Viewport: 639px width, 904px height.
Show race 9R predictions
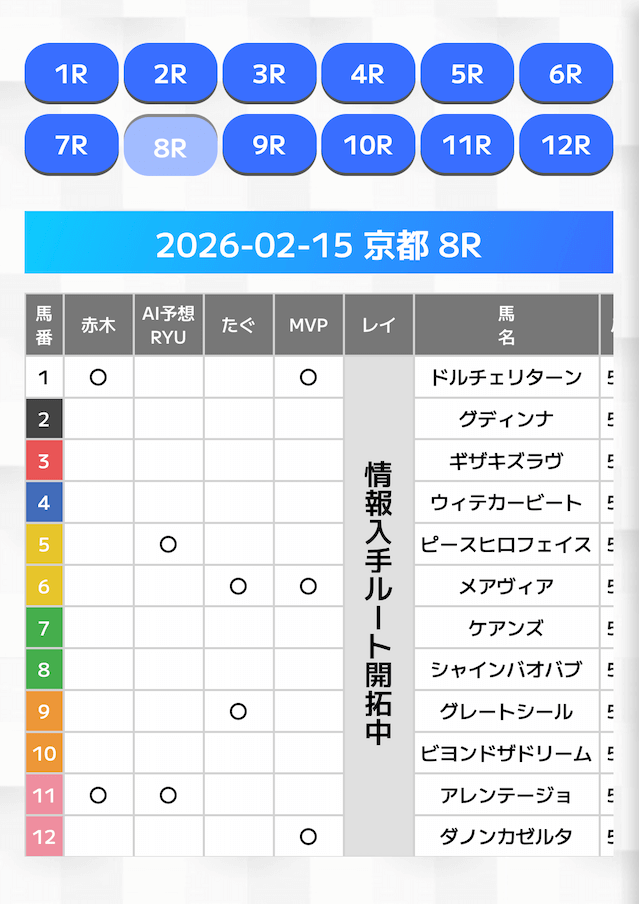[x=269, y=145]
